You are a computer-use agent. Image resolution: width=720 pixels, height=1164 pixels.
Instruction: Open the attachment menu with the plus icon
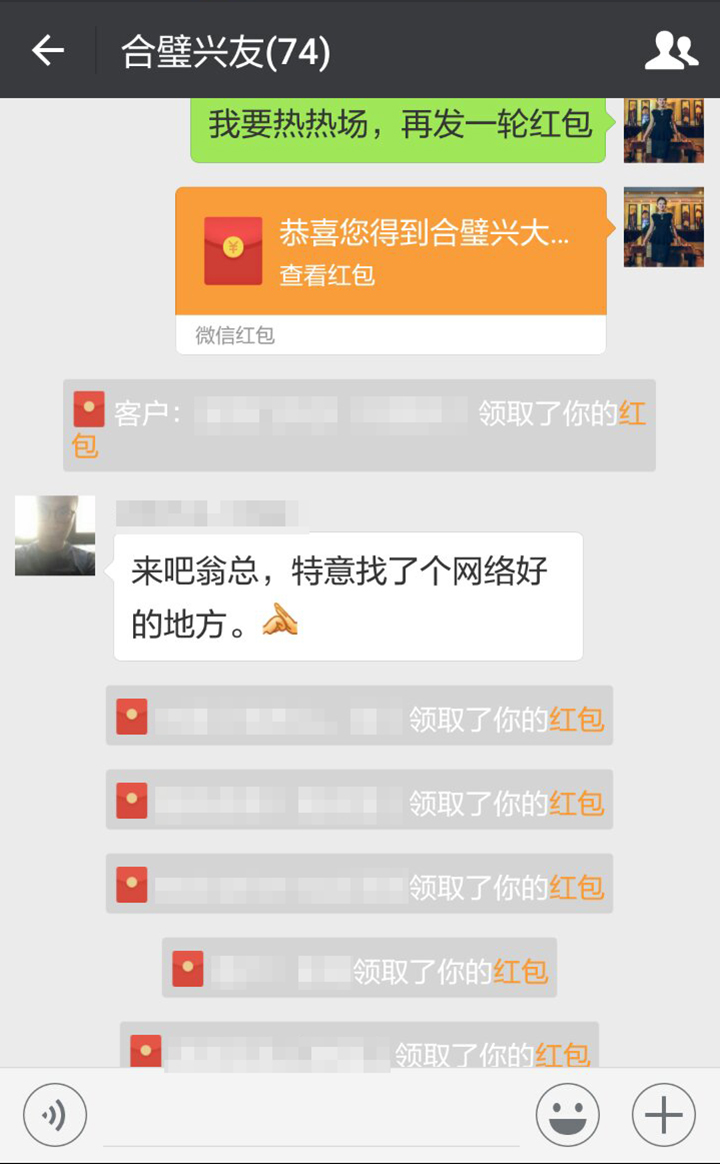(661, 1113)
